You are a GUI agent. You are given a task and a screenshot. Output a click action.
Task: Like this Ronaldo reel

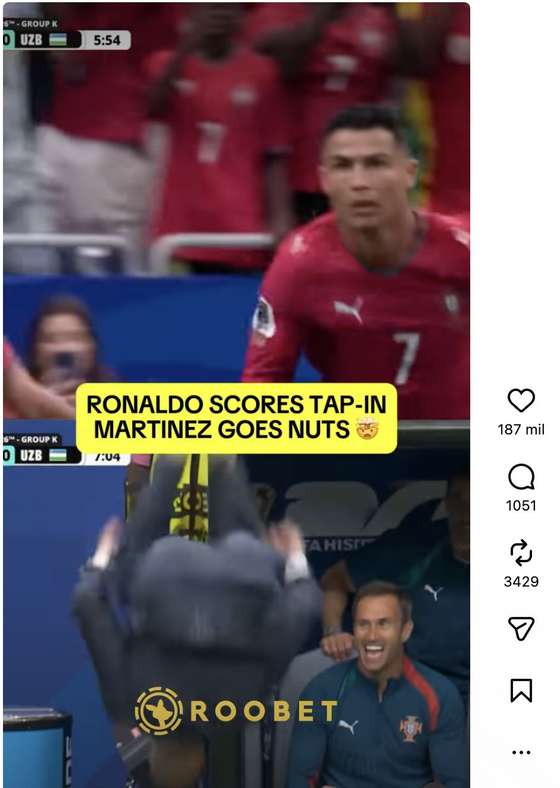point(521,401)
